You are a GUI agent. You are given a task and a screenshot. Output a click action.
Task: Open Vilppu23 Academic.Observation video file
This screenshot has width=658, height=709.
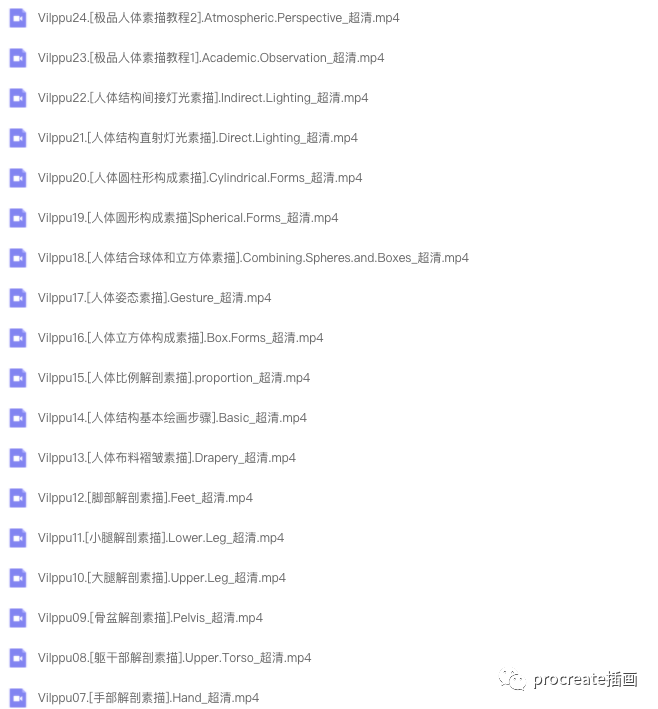pyautogui.click(x=210, y=58)
